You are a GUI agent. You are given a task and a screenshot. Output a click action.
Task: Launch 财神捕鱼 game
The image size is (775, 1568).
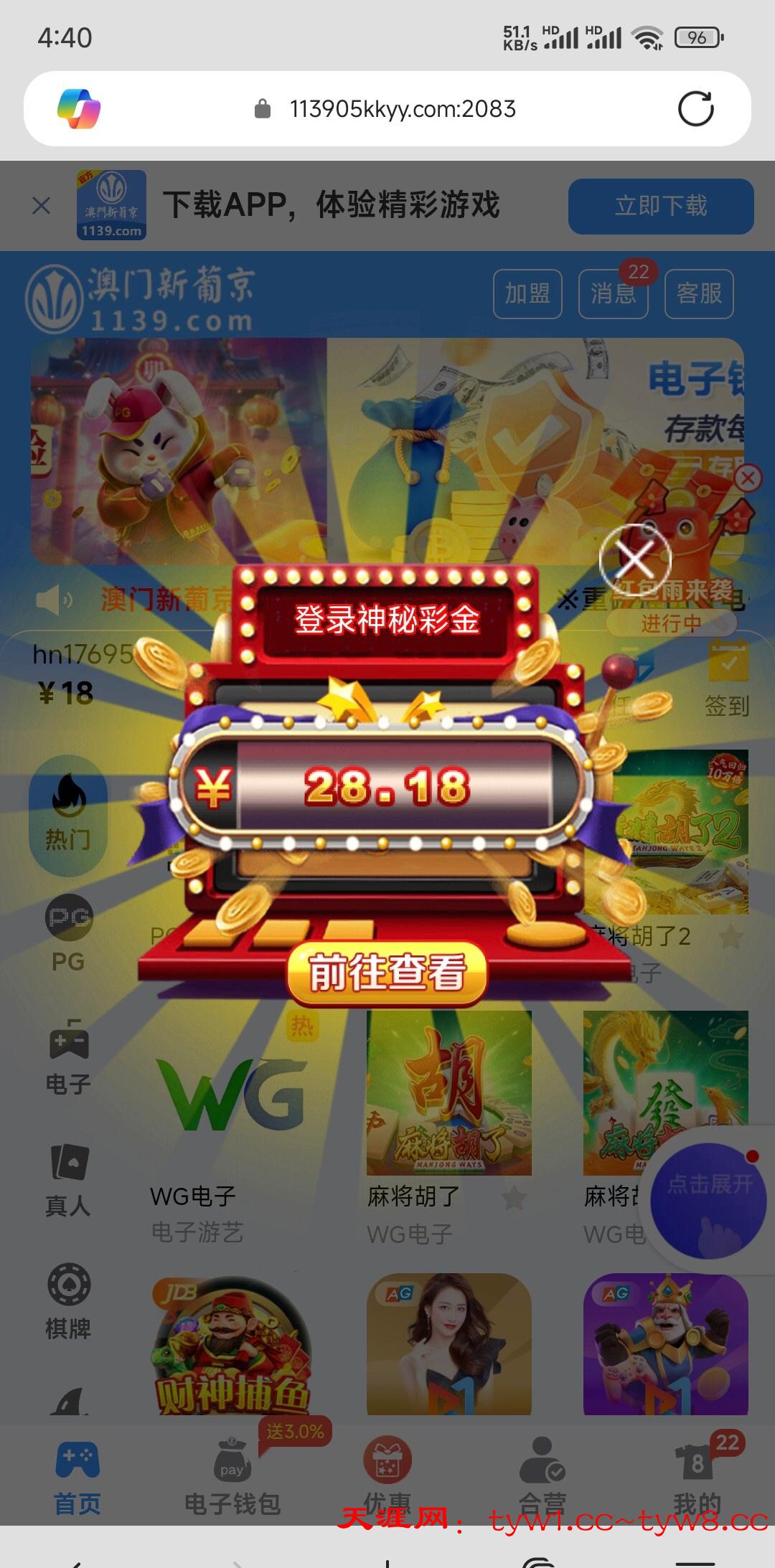pos(233,1349)
